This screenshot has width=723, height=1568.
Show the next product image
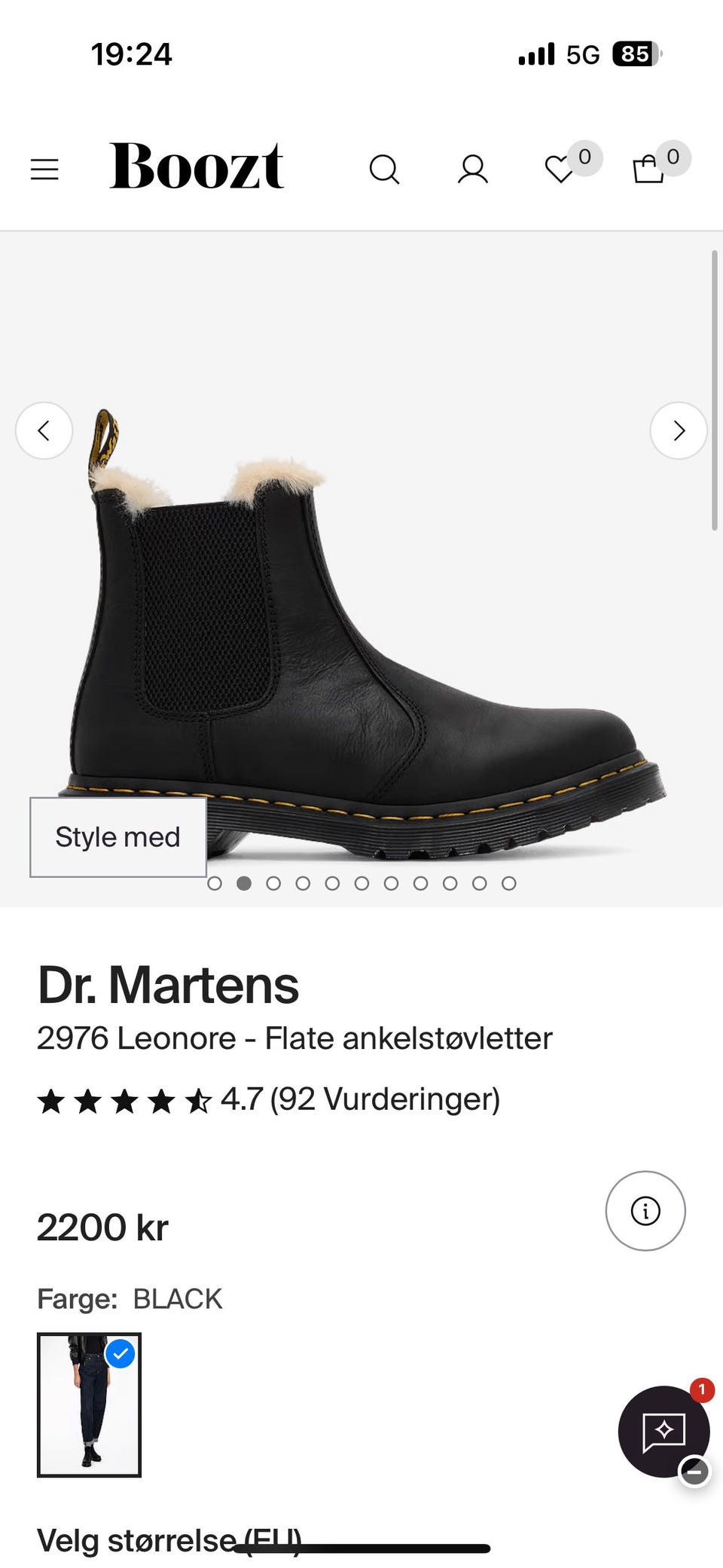click(679, 430)
